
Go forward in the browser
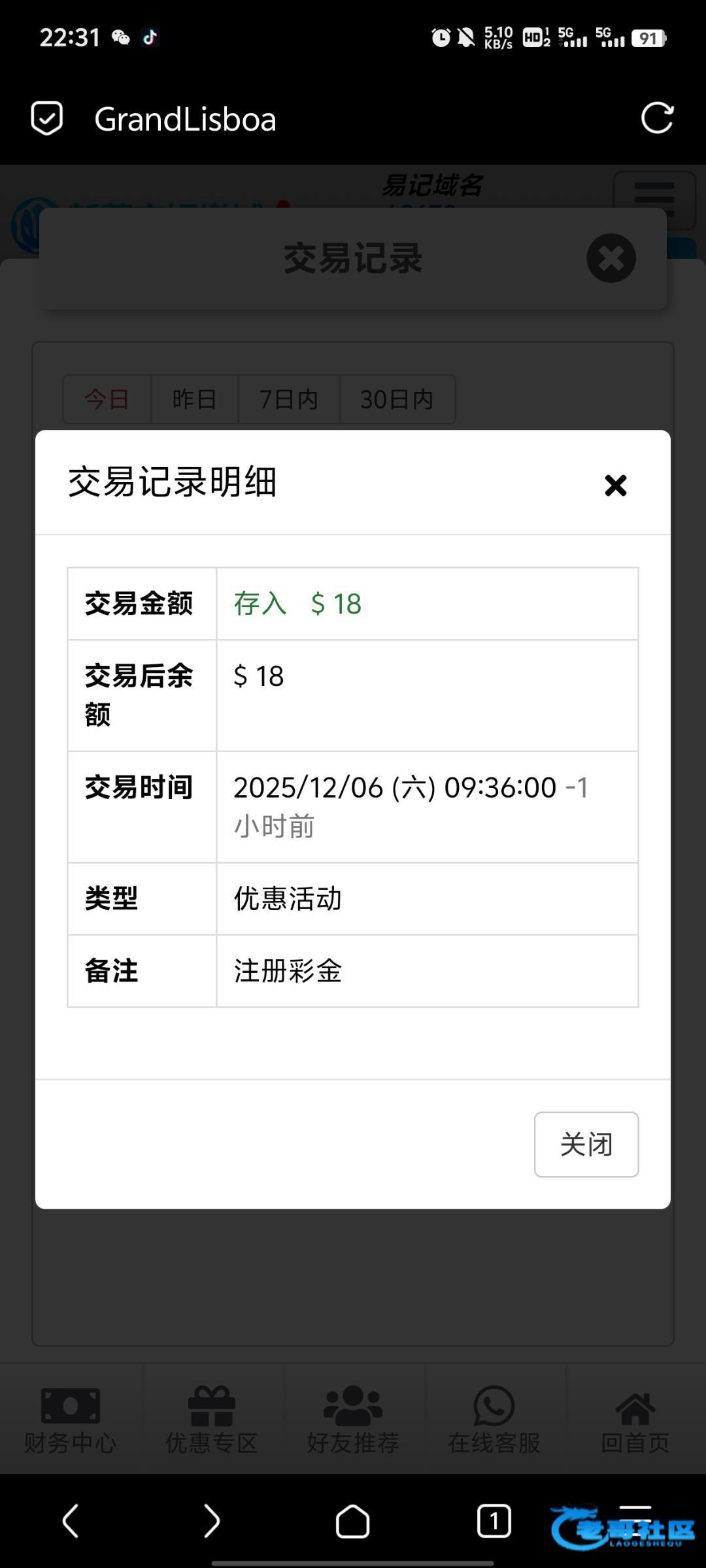(x=211, y=1521)
